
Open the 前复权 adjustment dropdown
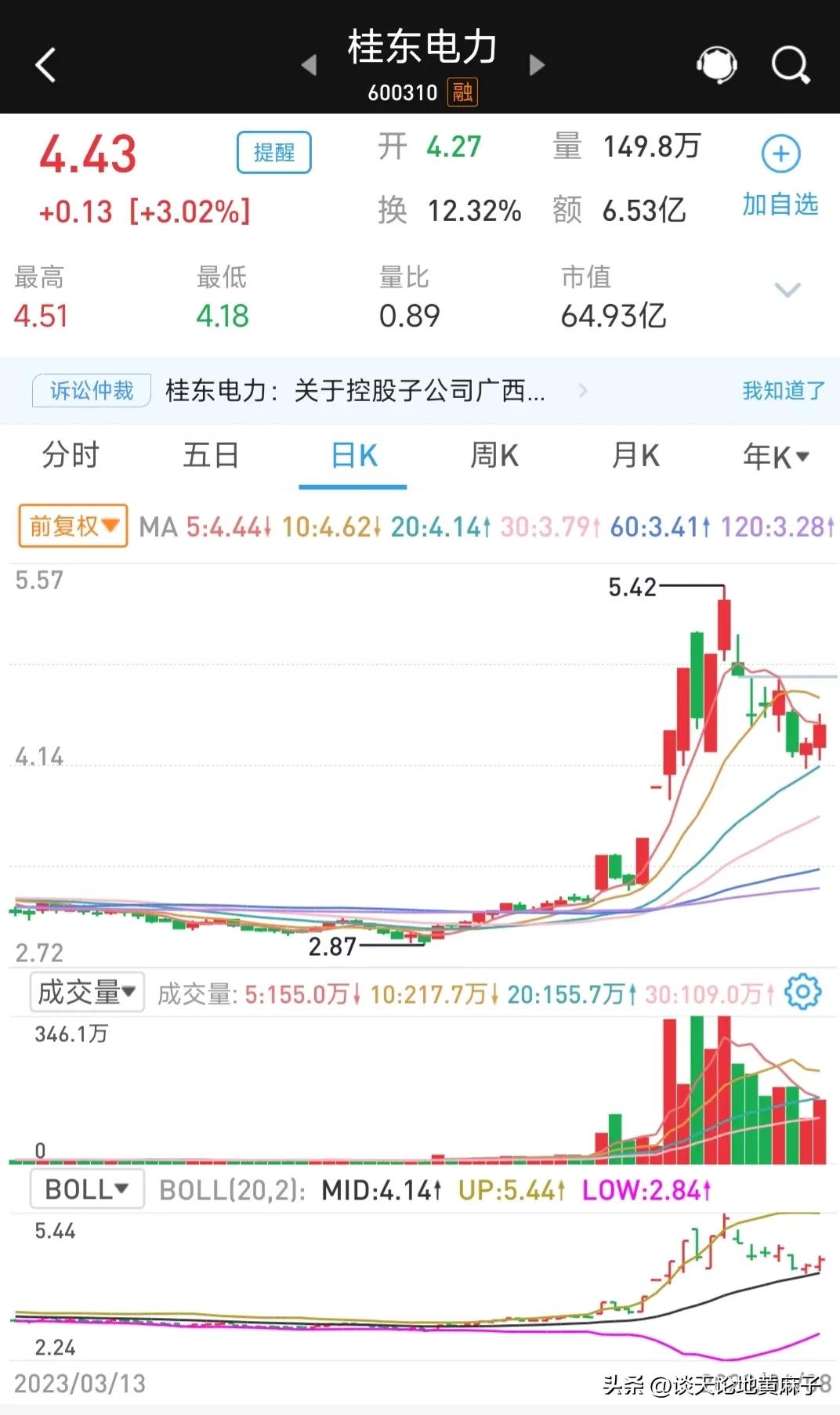pyautogui.click(x=71, y=526)
